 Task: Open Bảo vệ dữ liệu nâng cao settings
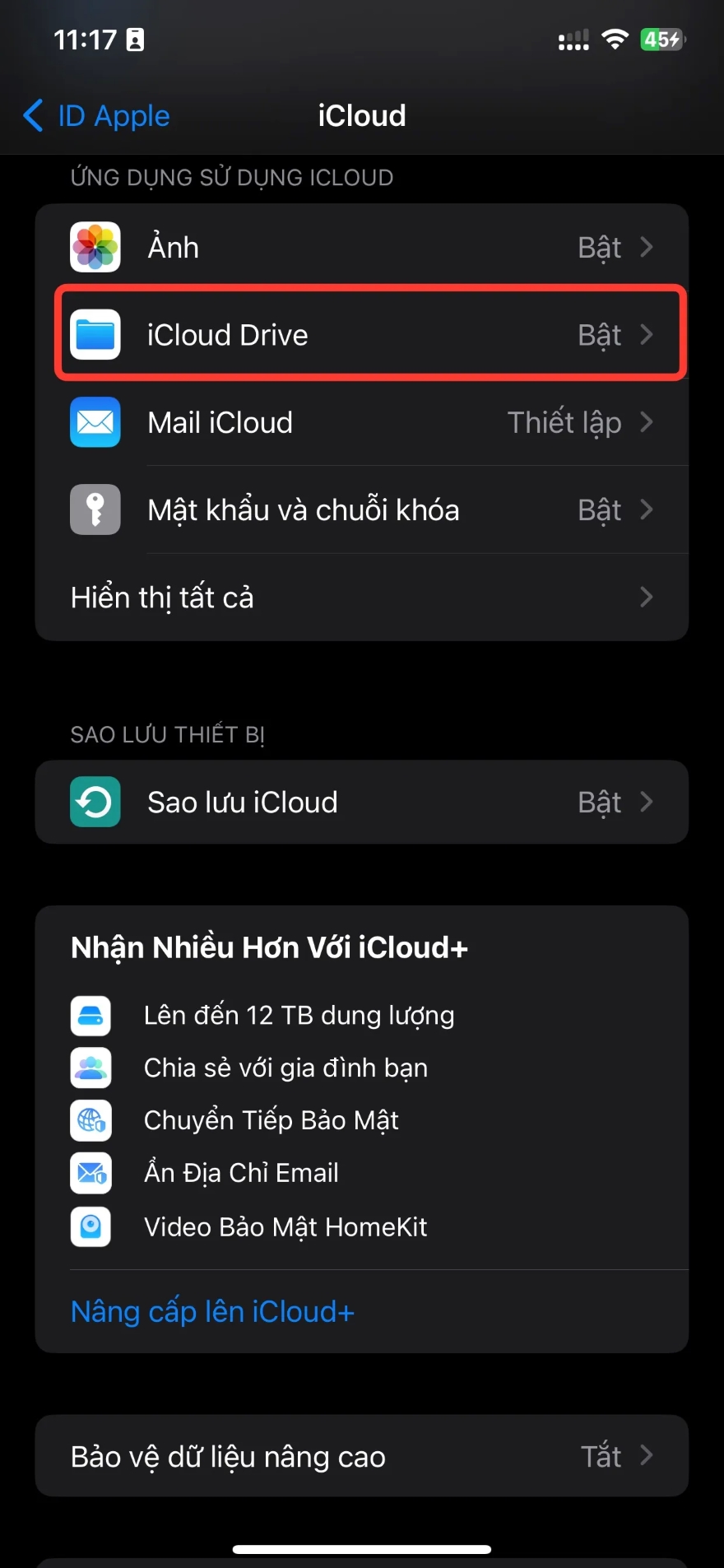pos(362,1456)
